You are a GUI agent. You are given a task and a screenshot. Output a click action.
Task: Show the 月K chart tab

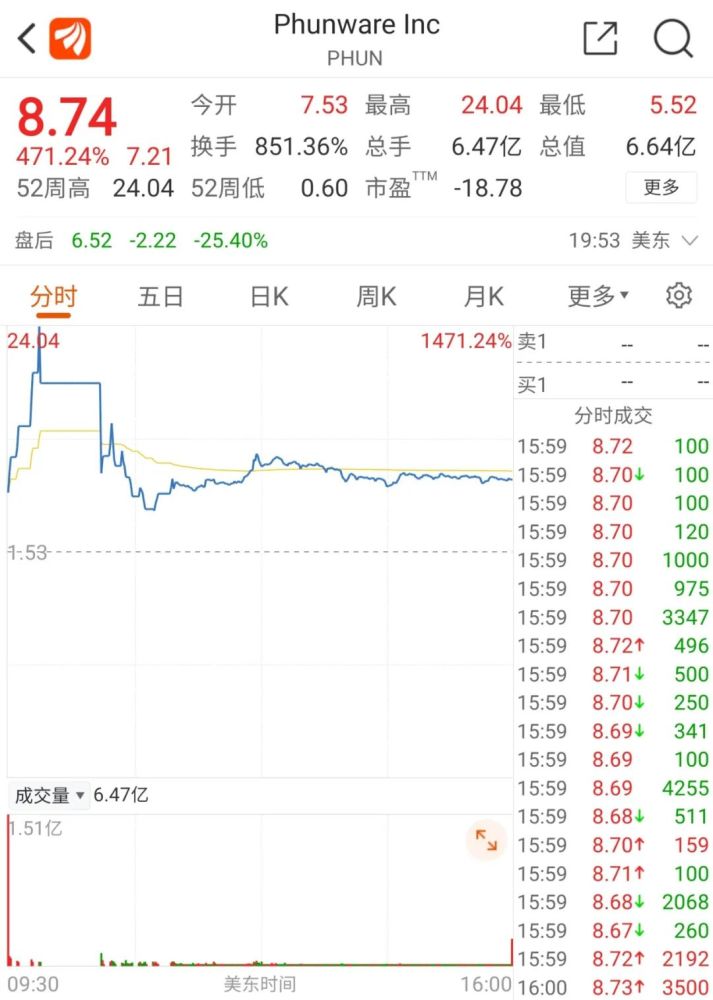pyautogui.click(x=484, y=296)
